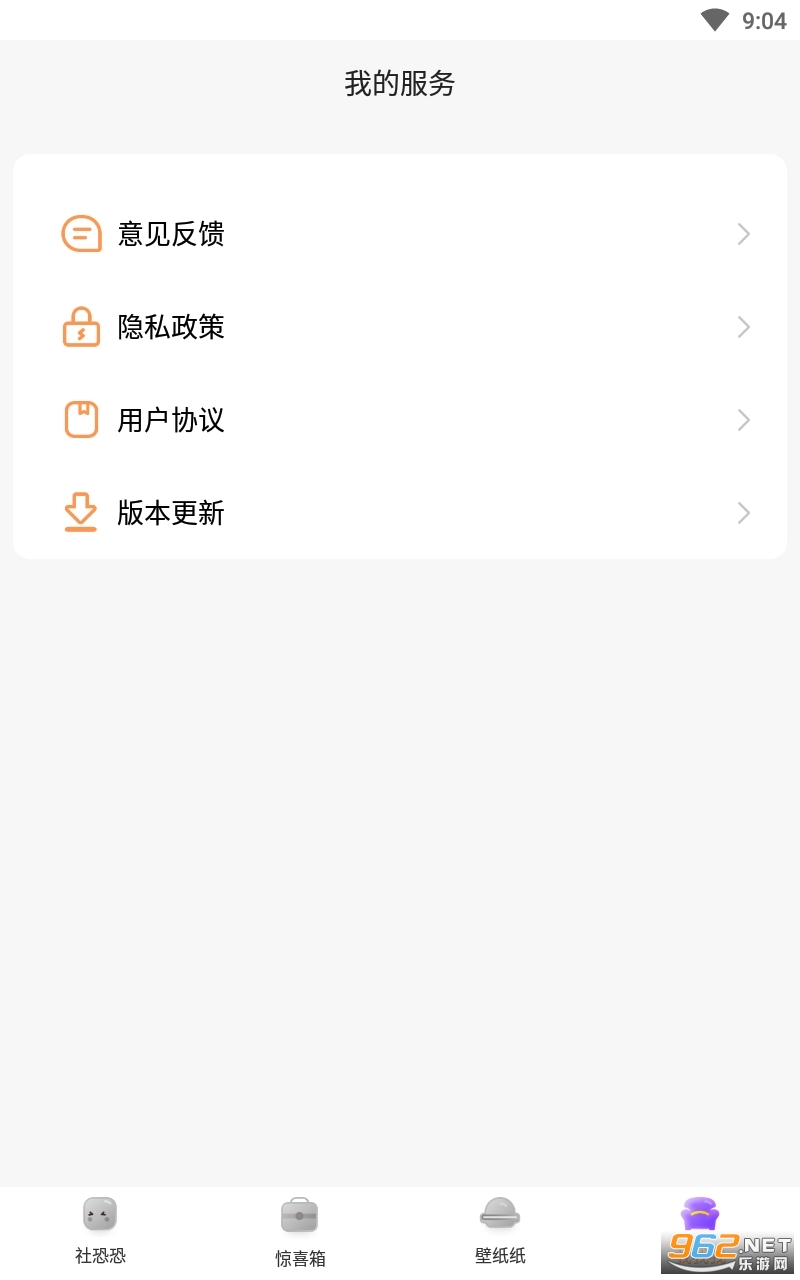Open the 隐私政策 privacy policy
Viewport: 800px width, 1280px height.
tap(400, 327)
